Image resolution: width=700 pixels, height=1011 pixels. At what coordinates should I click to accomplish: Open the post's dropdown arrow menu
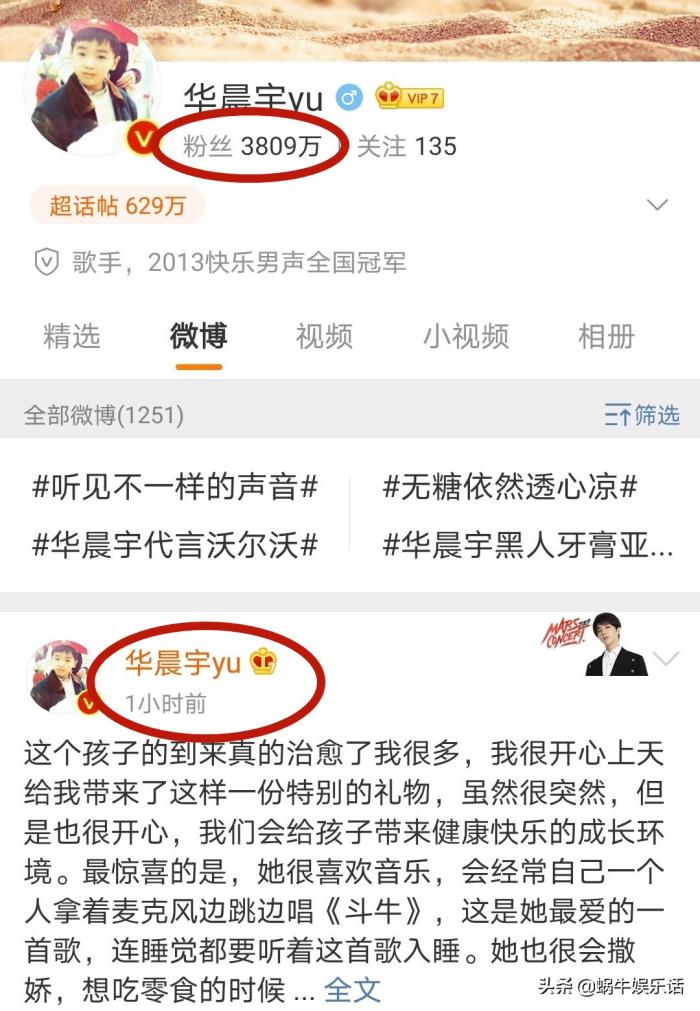coord(665,658)
